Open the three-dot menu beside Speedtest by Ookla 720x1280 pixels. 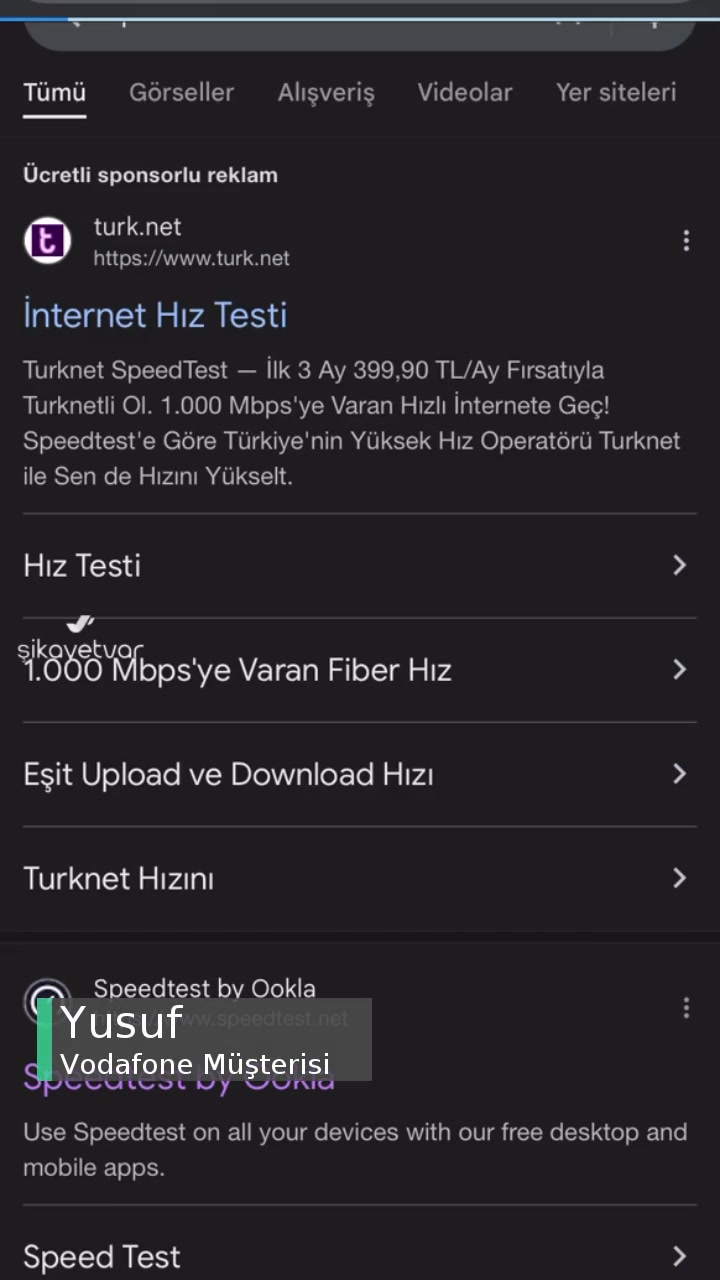click(687, 1008)
